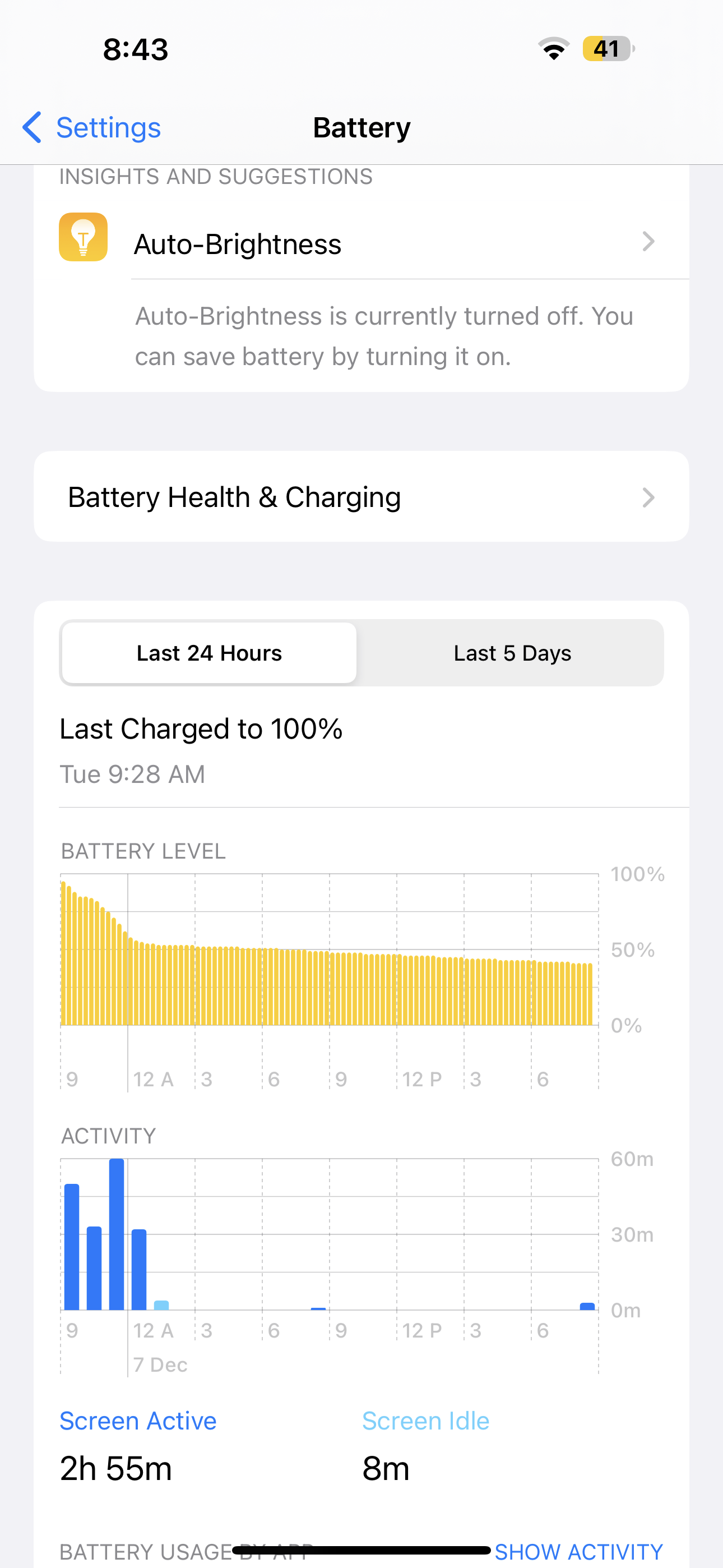Tap the tallest bar in Activity chart
This screenshot has height=1568, width=723.
point(116,1234)
